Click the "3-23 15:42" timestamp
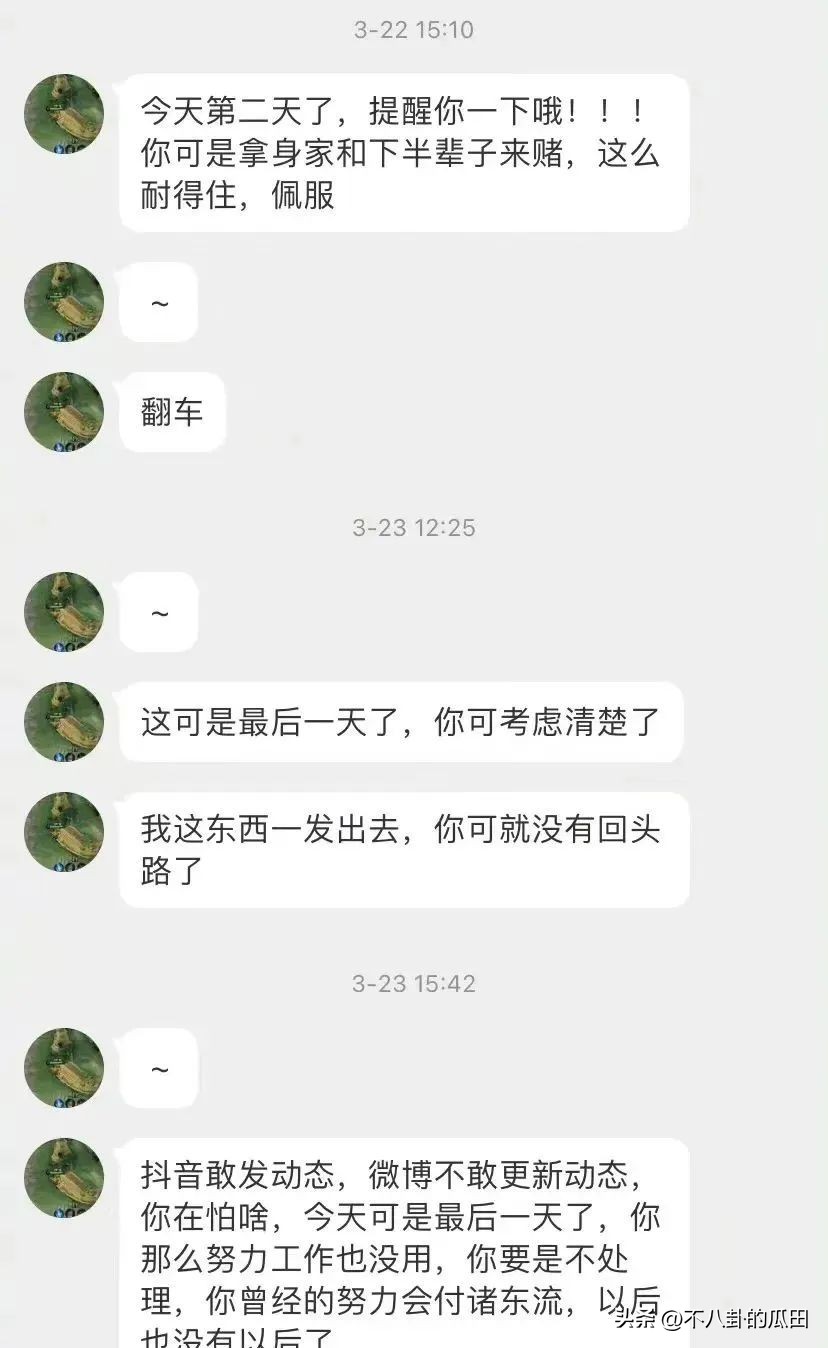This screenshot has width=828, height=1348. tap(412, 983)
